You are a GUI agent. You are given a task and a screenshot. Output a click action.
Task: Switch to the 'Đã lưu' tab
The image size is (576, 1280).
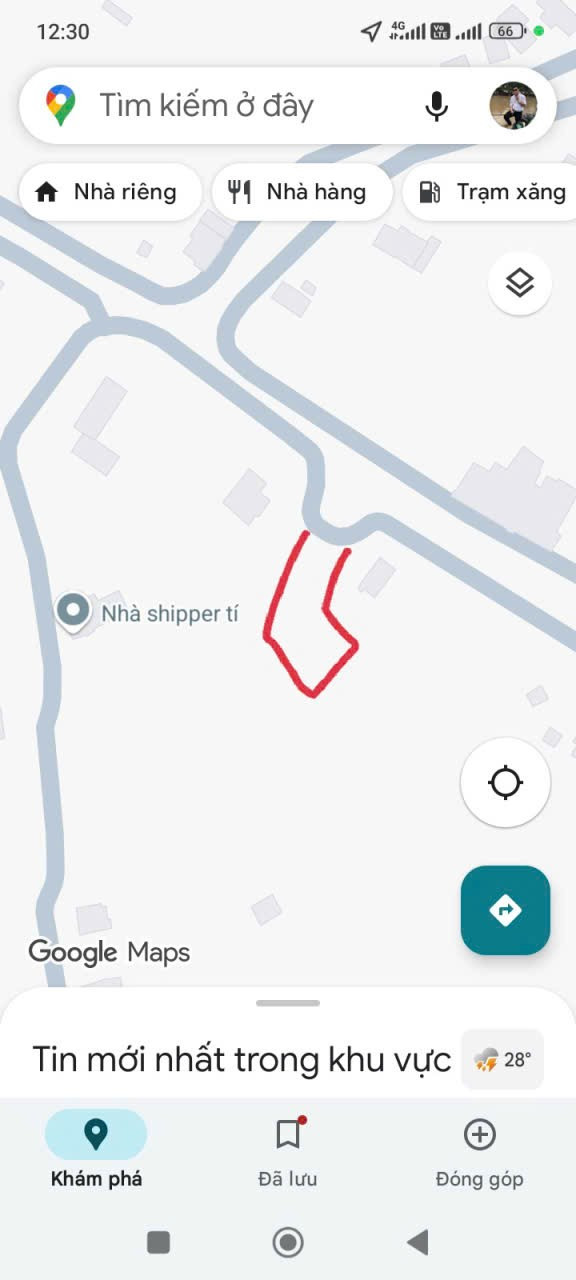pos(288,1152)
